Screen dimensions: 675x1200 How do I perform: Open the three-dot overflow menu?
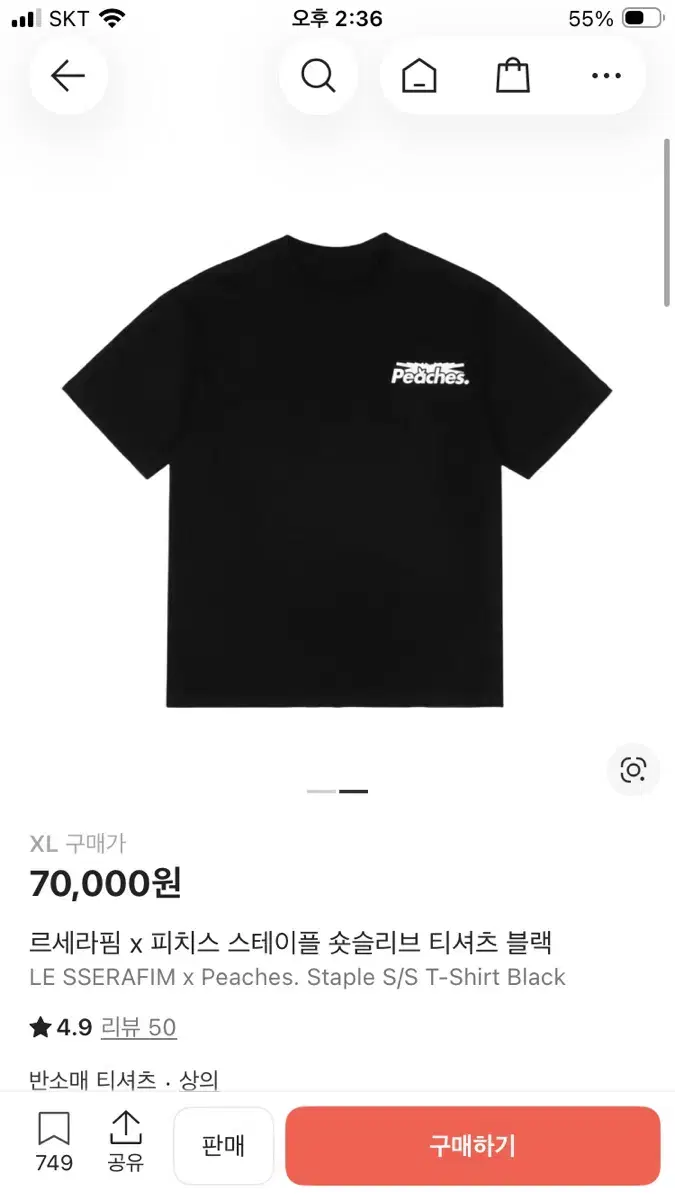pyautogui.click(x=606, y=76)
